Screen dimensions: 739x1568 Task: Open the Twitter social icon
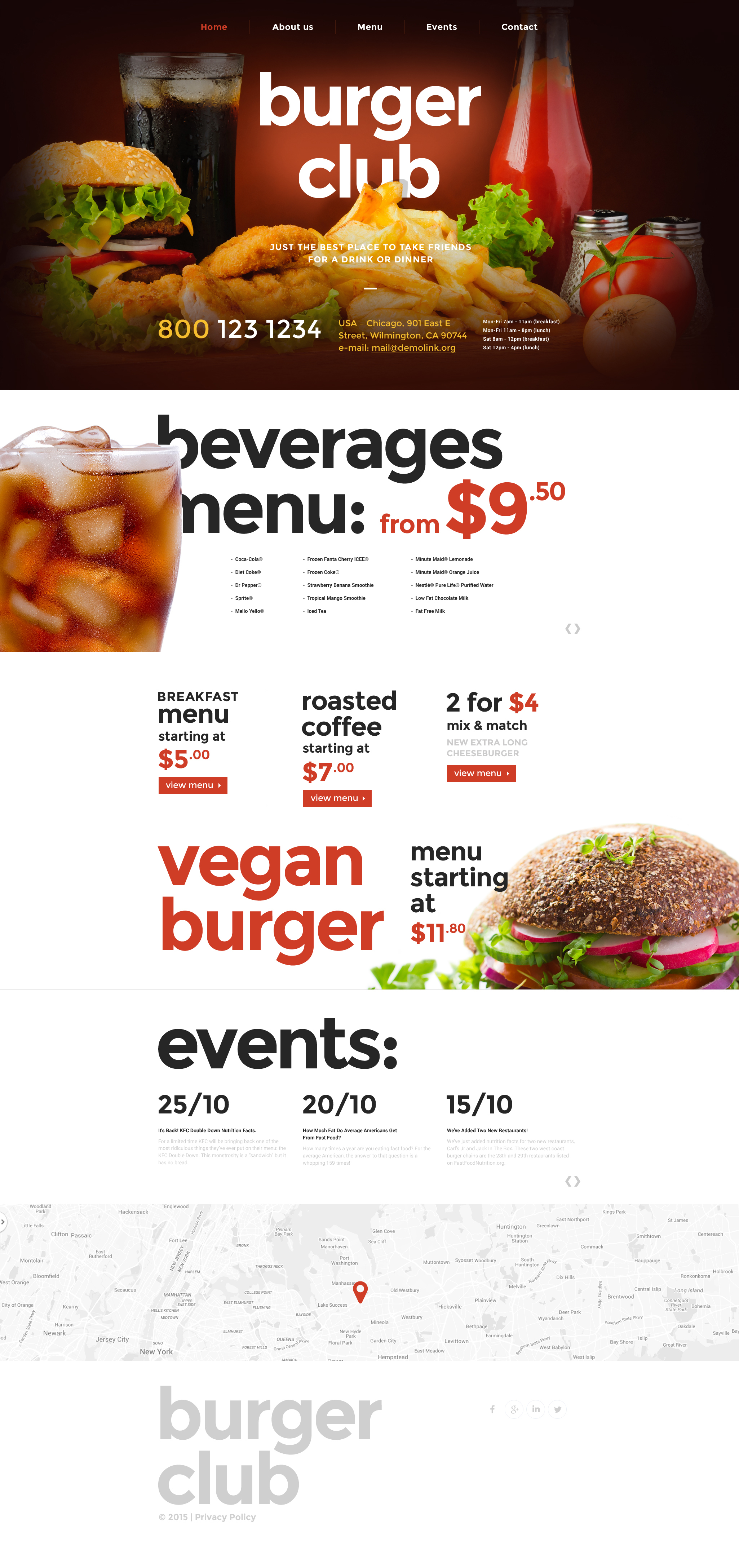[x=558, y=1409]
